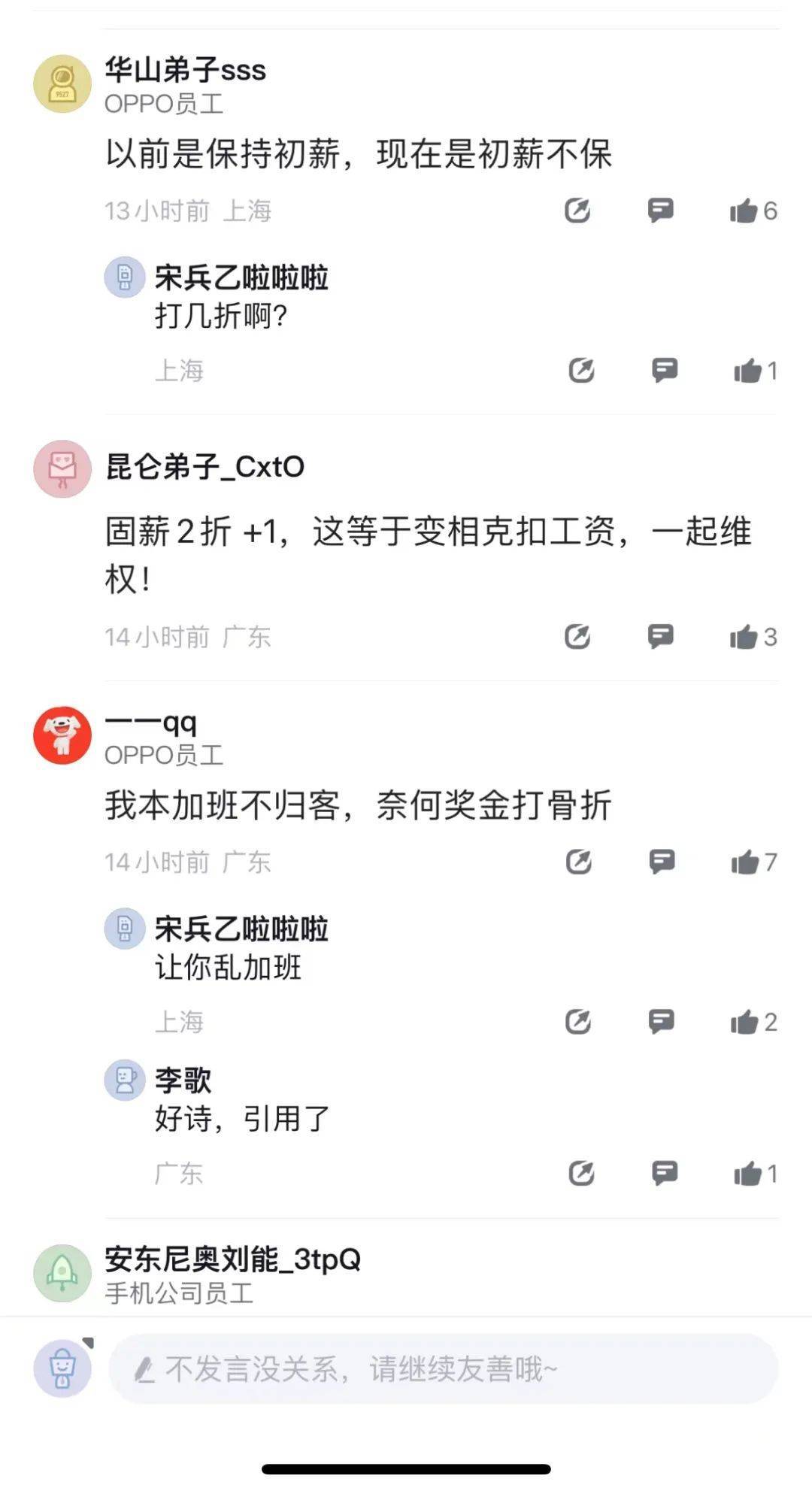Tap the comment input field at bottom
Viewport: 812px width, 1491px height.
444,1368
